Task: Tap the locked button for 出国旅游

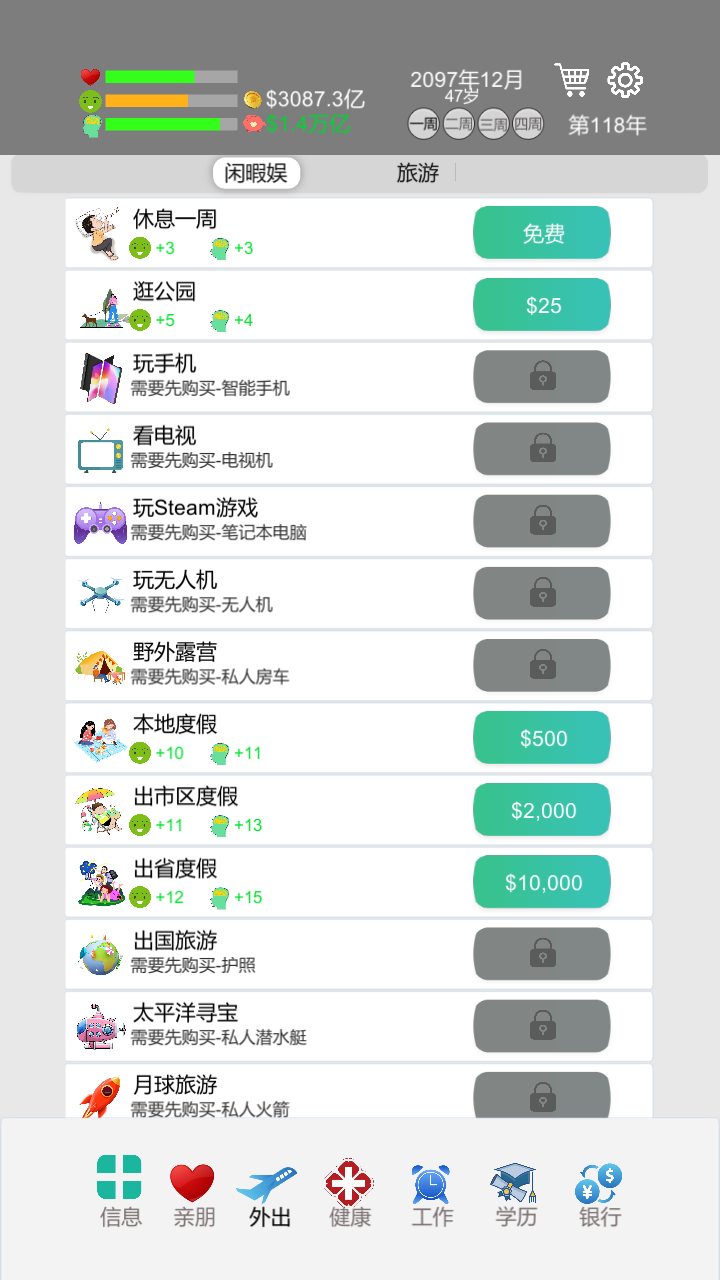Action: [x=542, y=954]
